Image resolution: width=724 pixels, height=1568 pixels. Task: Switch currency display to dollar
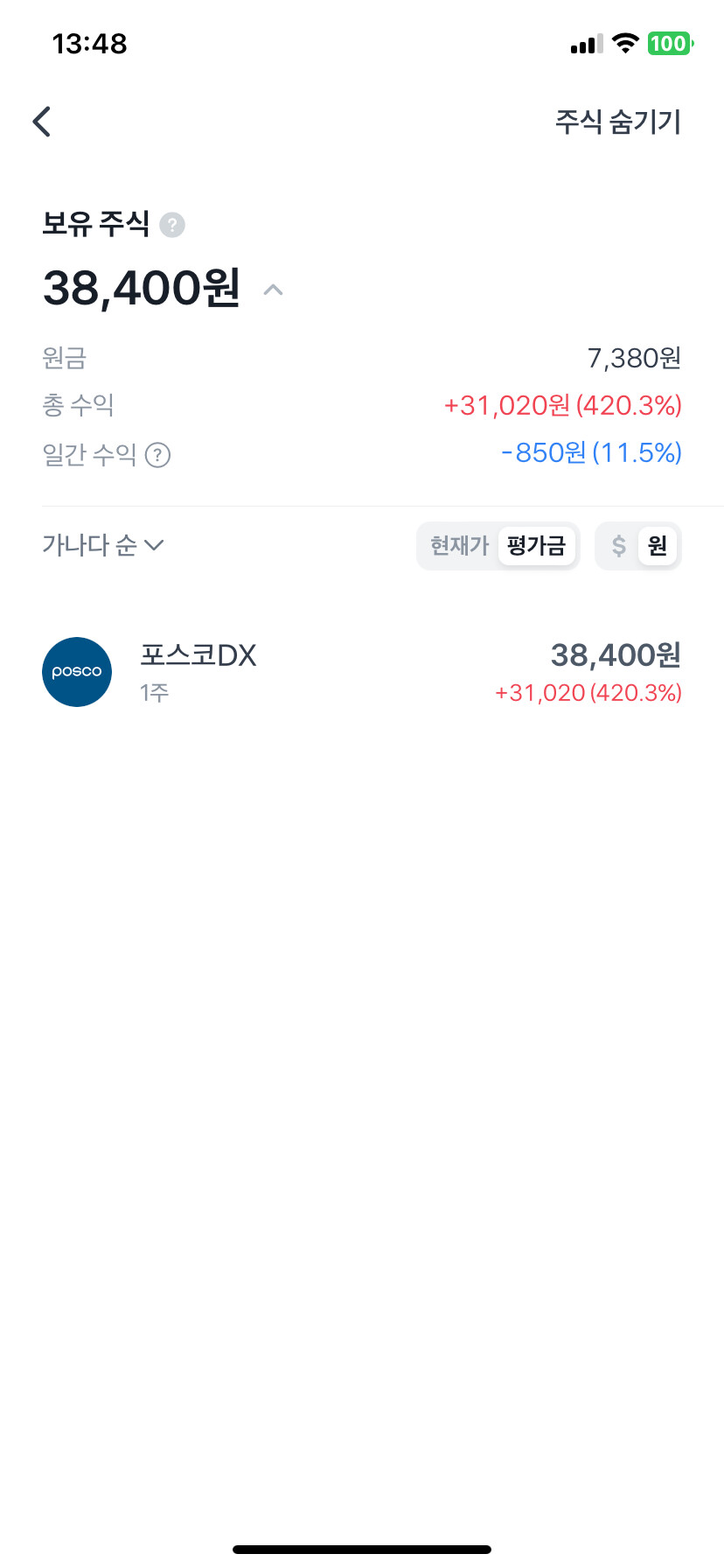pos(619,546)
